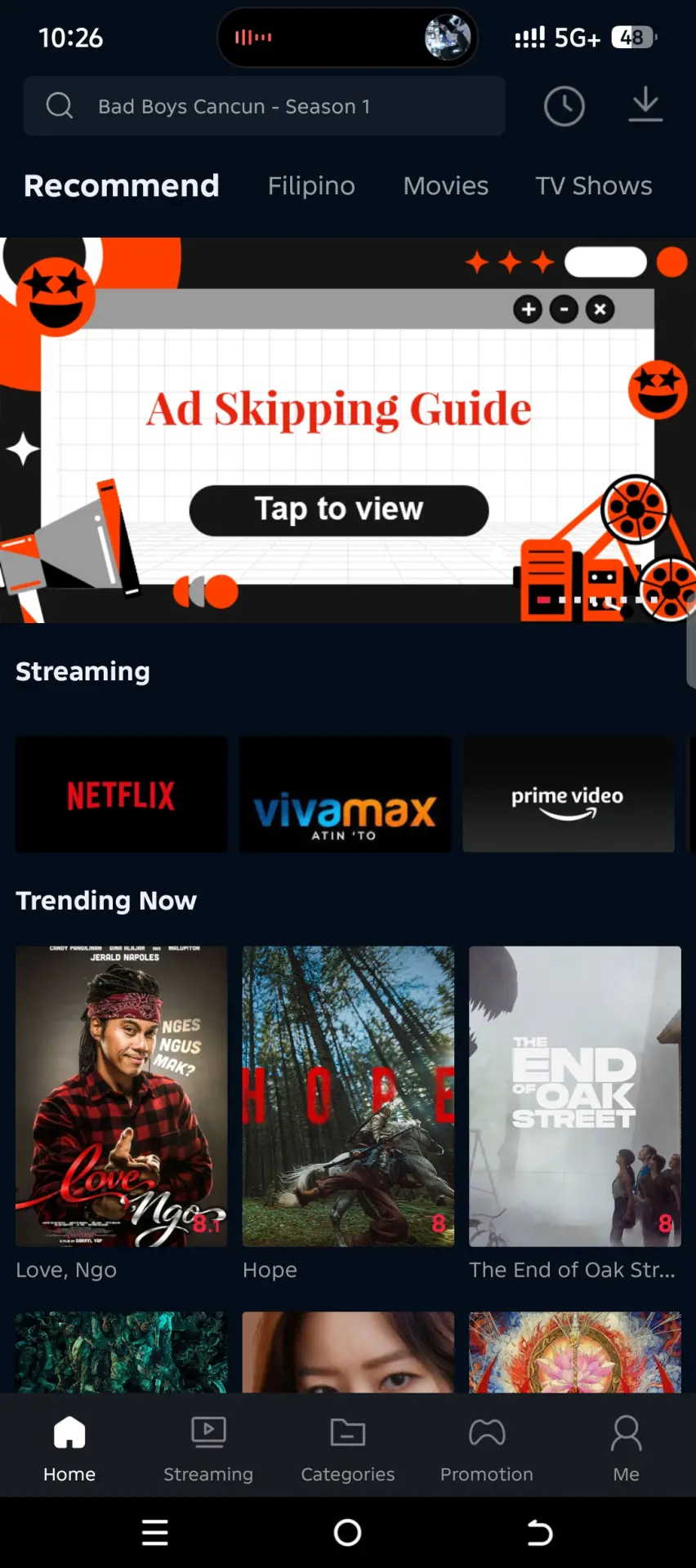Select the Recommend tab

(x=121, y=186)
